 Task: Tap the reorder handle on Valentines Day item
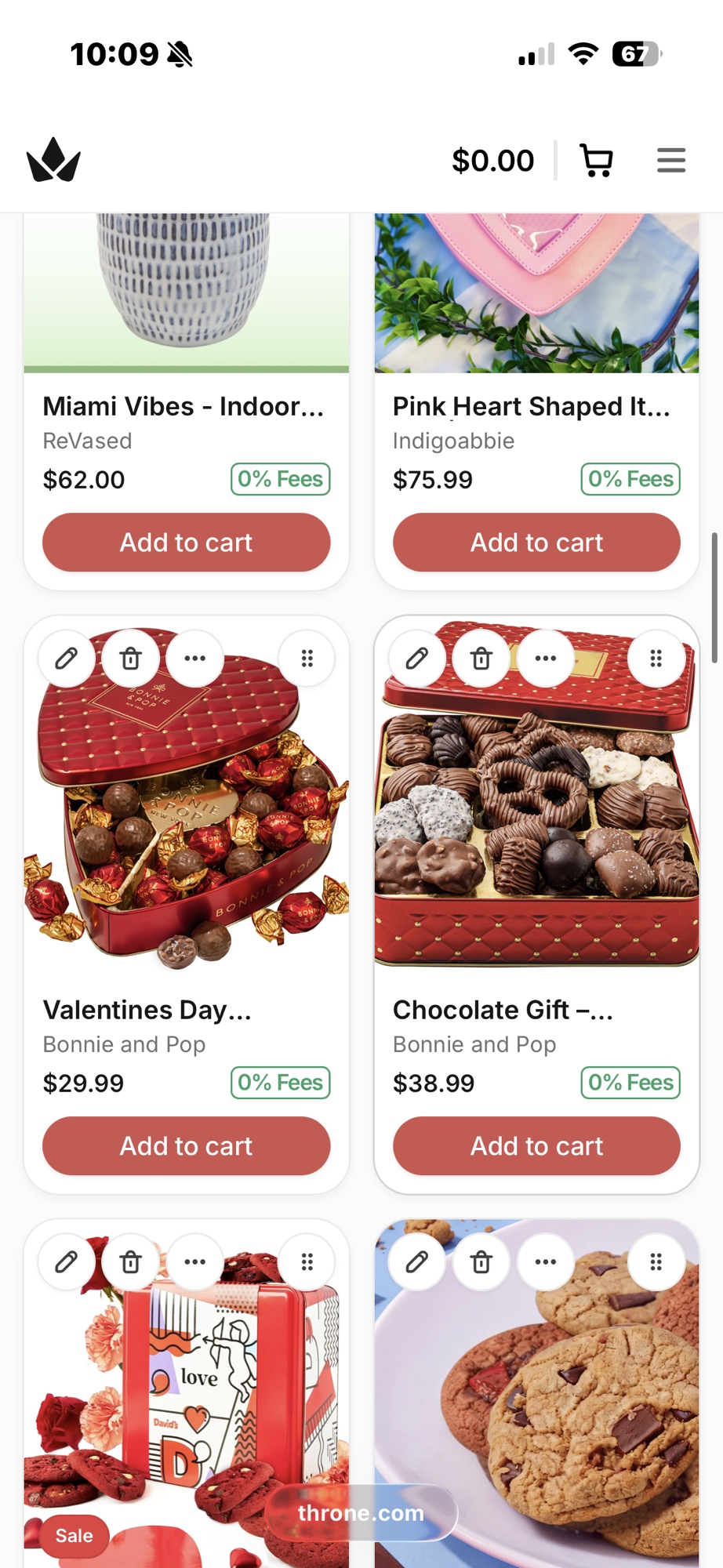tap(307, 659)
